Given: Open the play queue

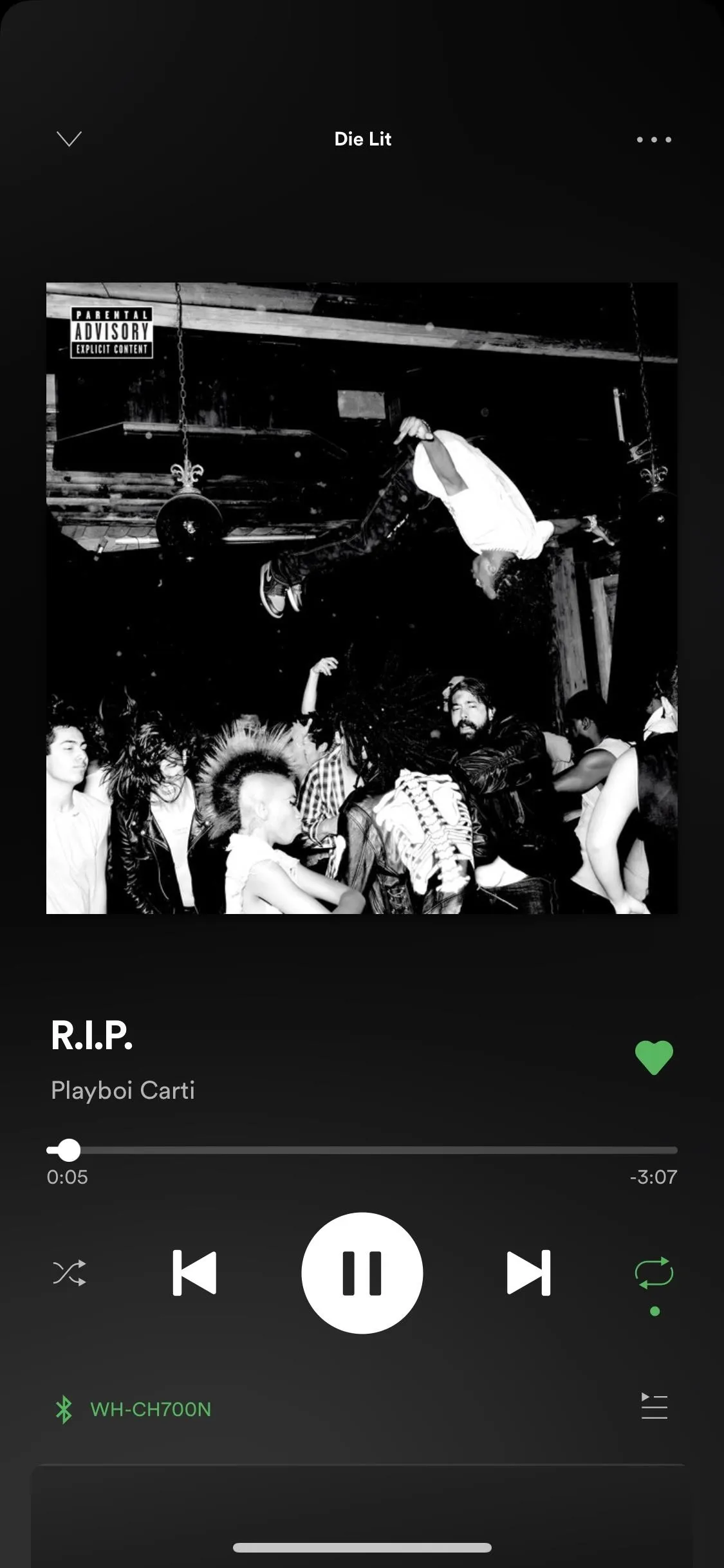Looking at the screenshot, I should (x=654, y=1406).
